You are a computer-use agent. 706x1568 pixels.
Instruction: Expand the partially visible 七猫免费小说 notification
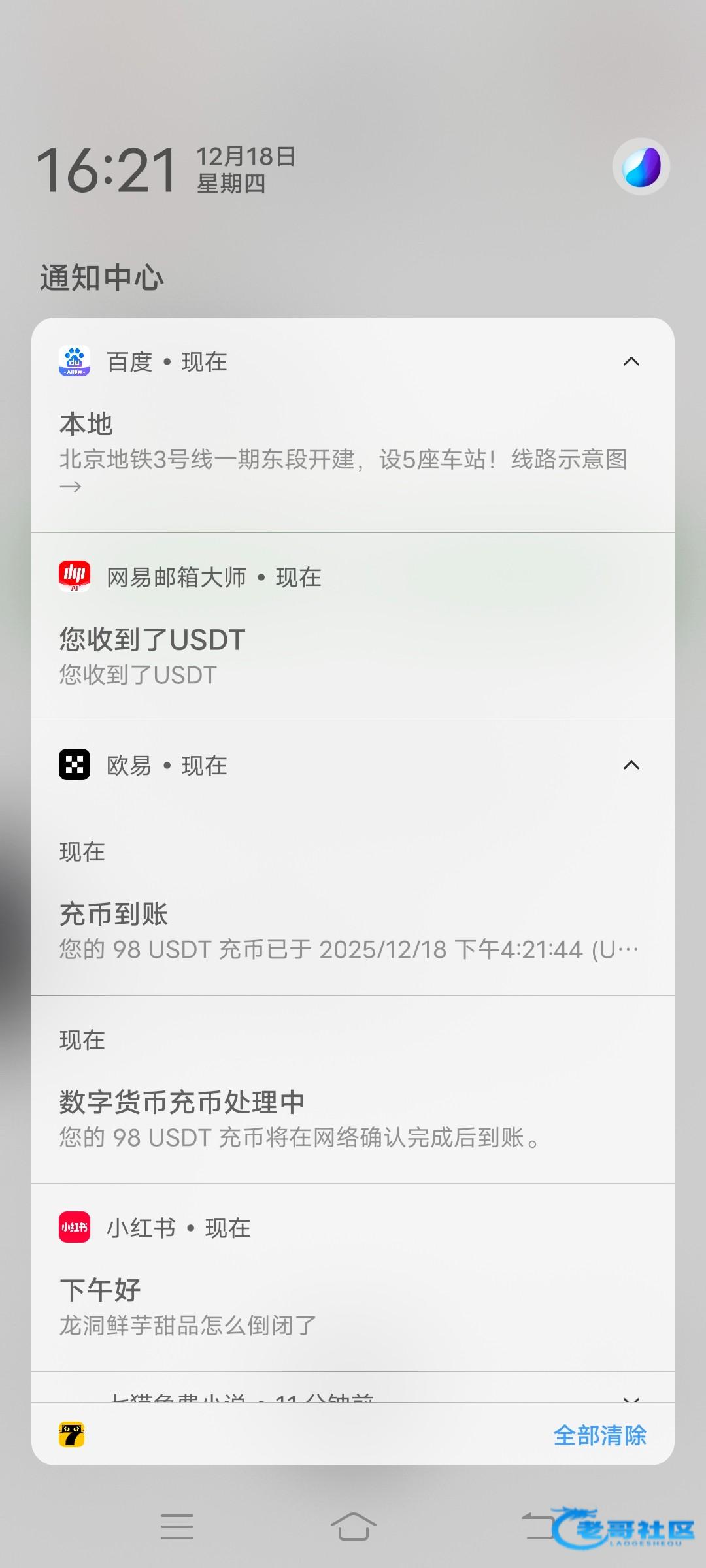tap(631, 1399)
